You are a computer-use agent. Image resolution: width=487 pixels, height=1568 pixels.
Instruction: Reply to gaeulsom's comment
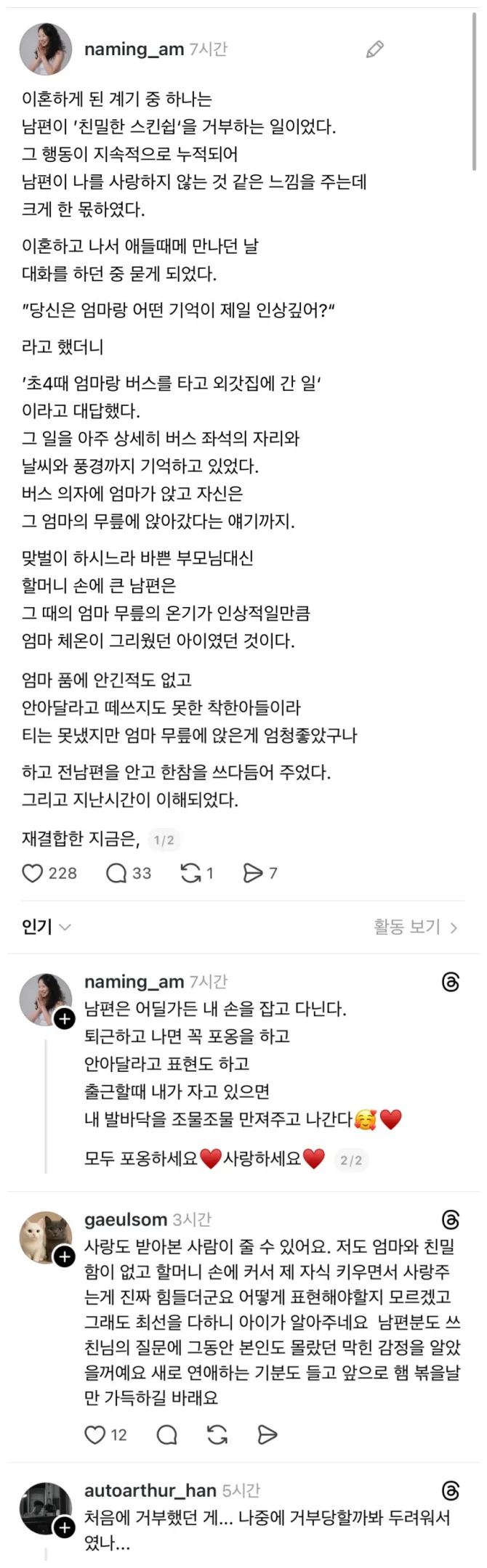166,1434
